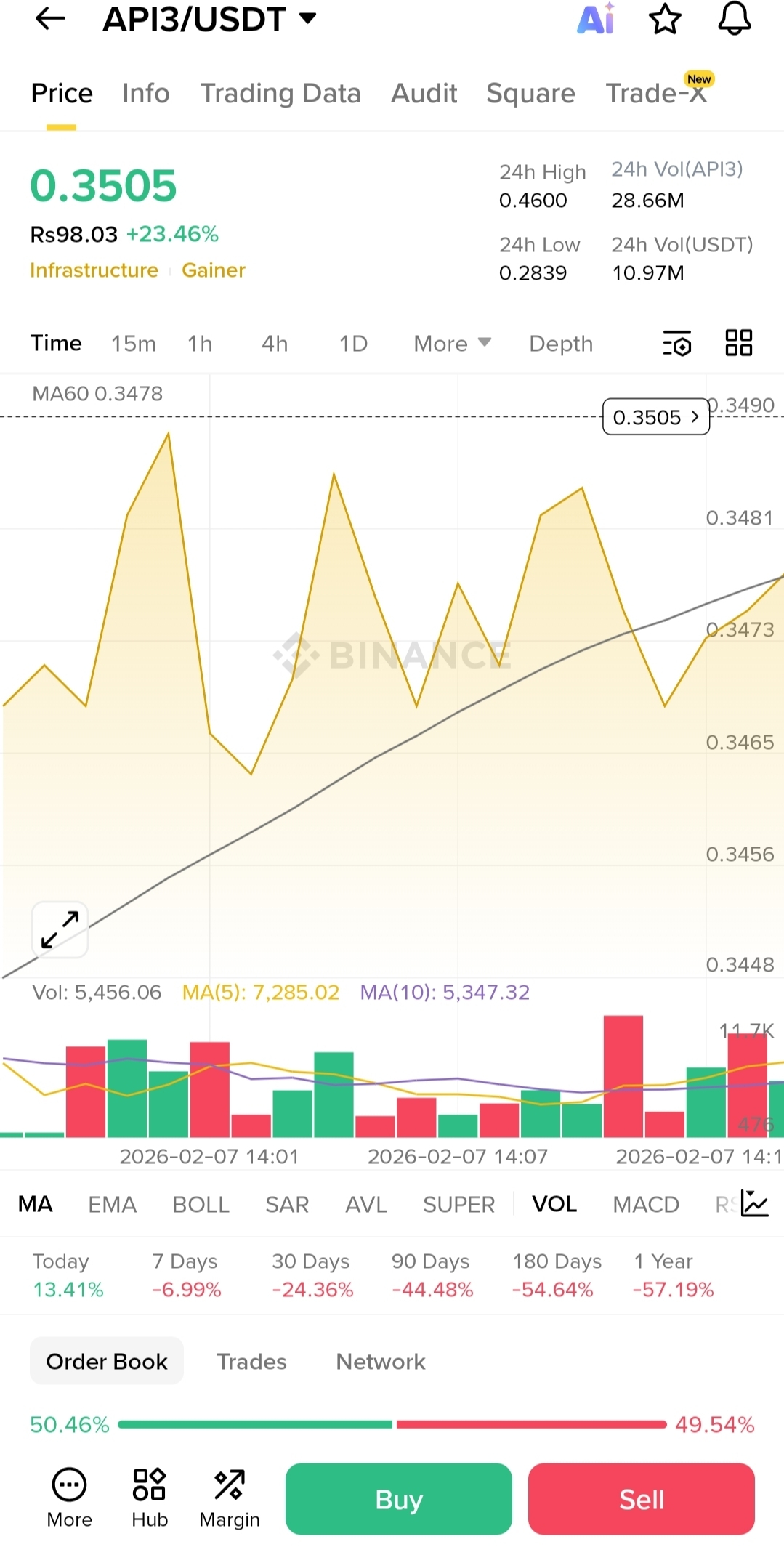Tap the red Sell button
This screenshot has height=1547, width=784.
pos(641,1499)
